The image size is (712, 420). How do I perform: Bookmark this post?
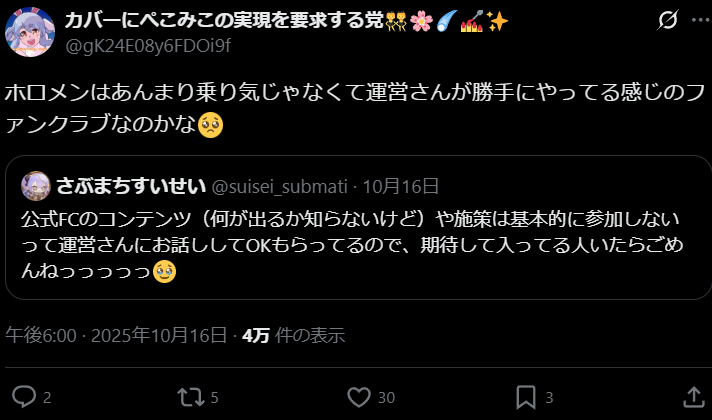point(523,397)
